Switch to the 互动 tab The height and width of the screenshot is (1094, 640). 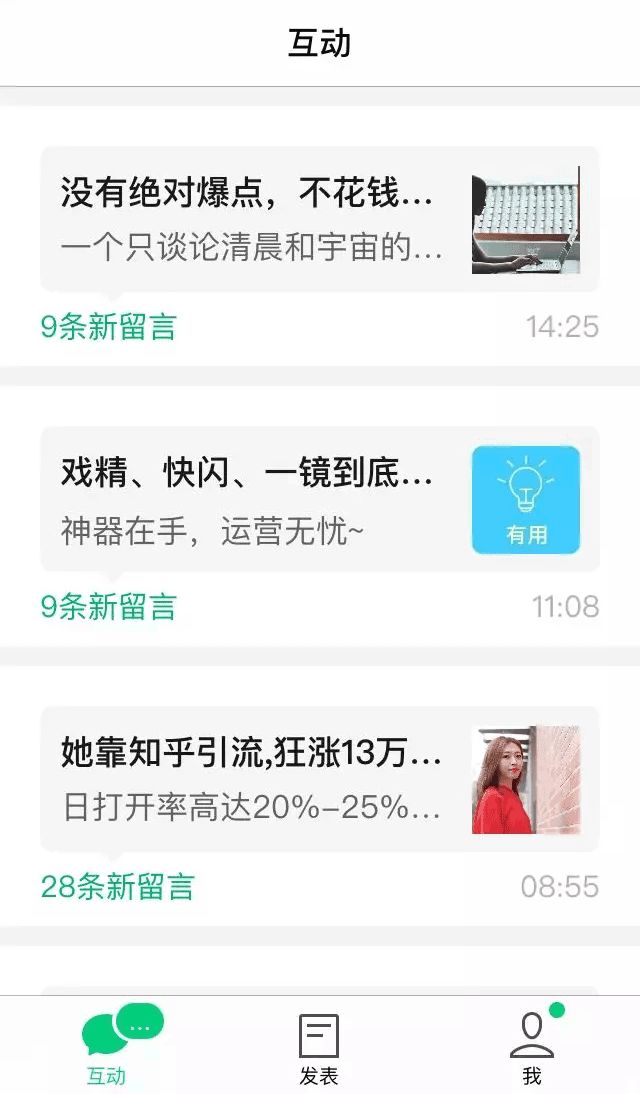pyautogui.click(x=108, y=1047)
